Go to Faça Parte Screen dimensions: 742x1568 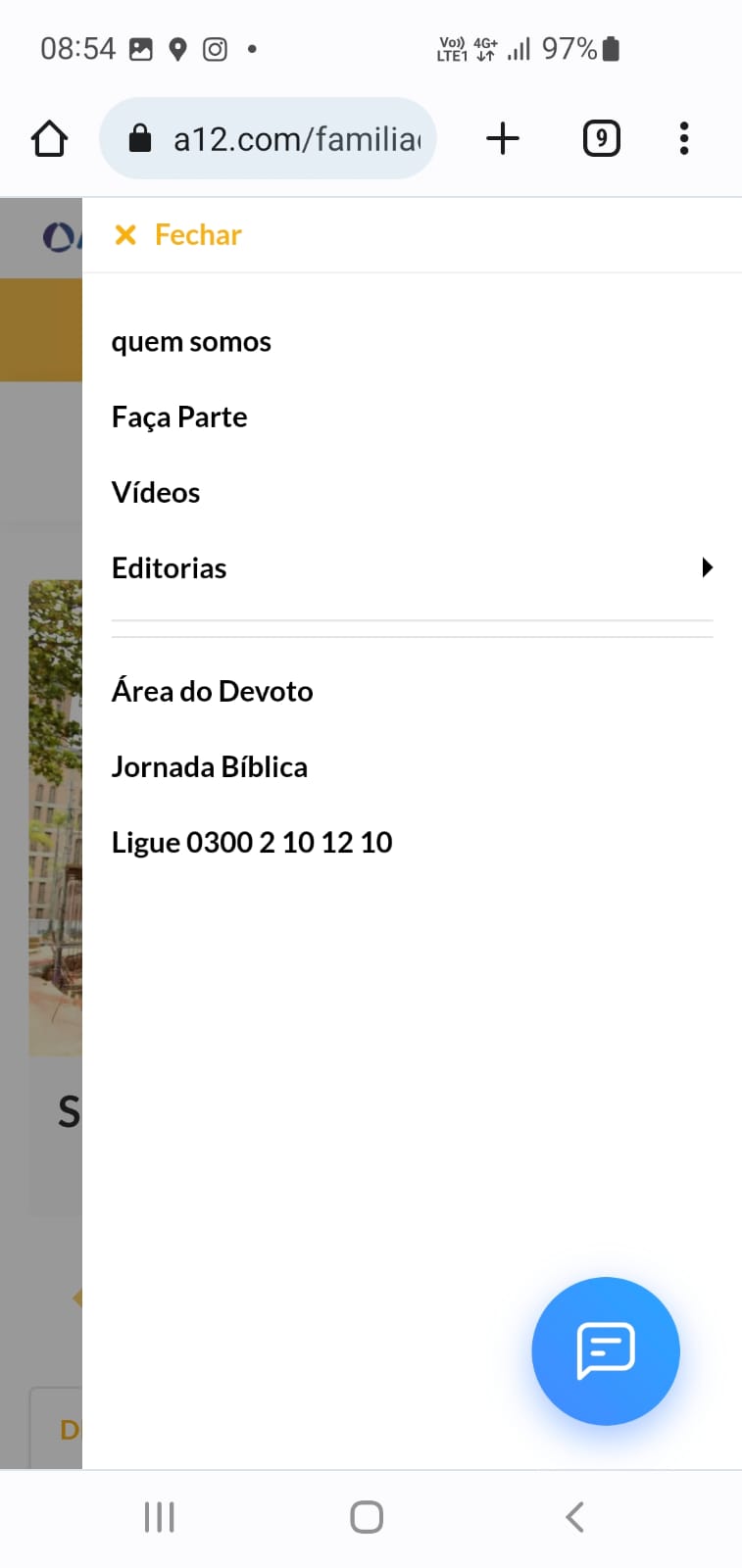(179, 417)
